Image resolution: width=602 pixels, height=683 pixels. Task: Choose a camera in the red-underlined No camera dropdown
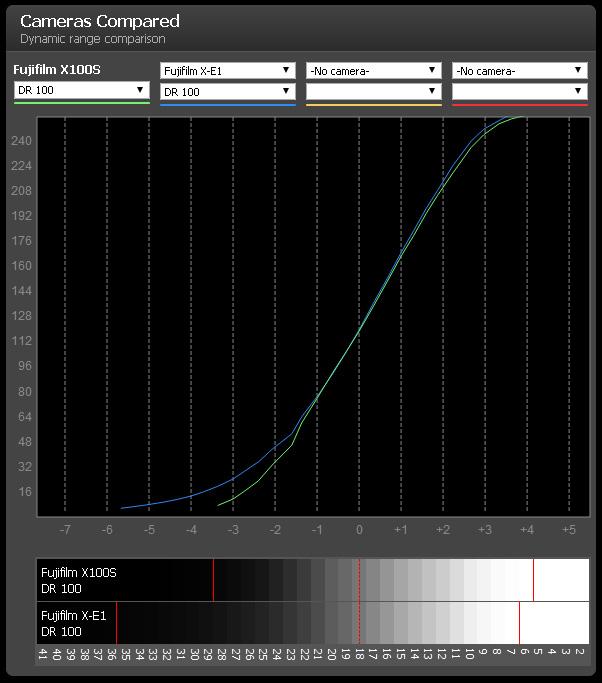(519, 70)
